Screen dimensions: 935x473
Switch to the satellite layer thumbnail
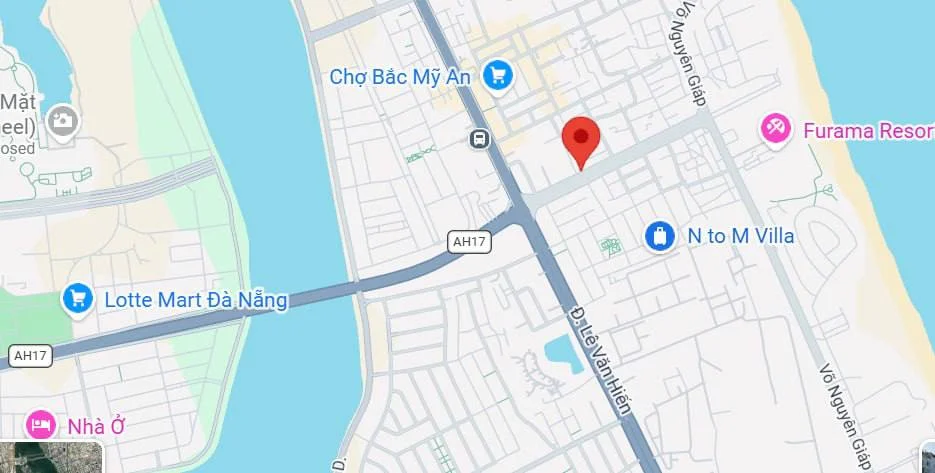coord(52,456)
